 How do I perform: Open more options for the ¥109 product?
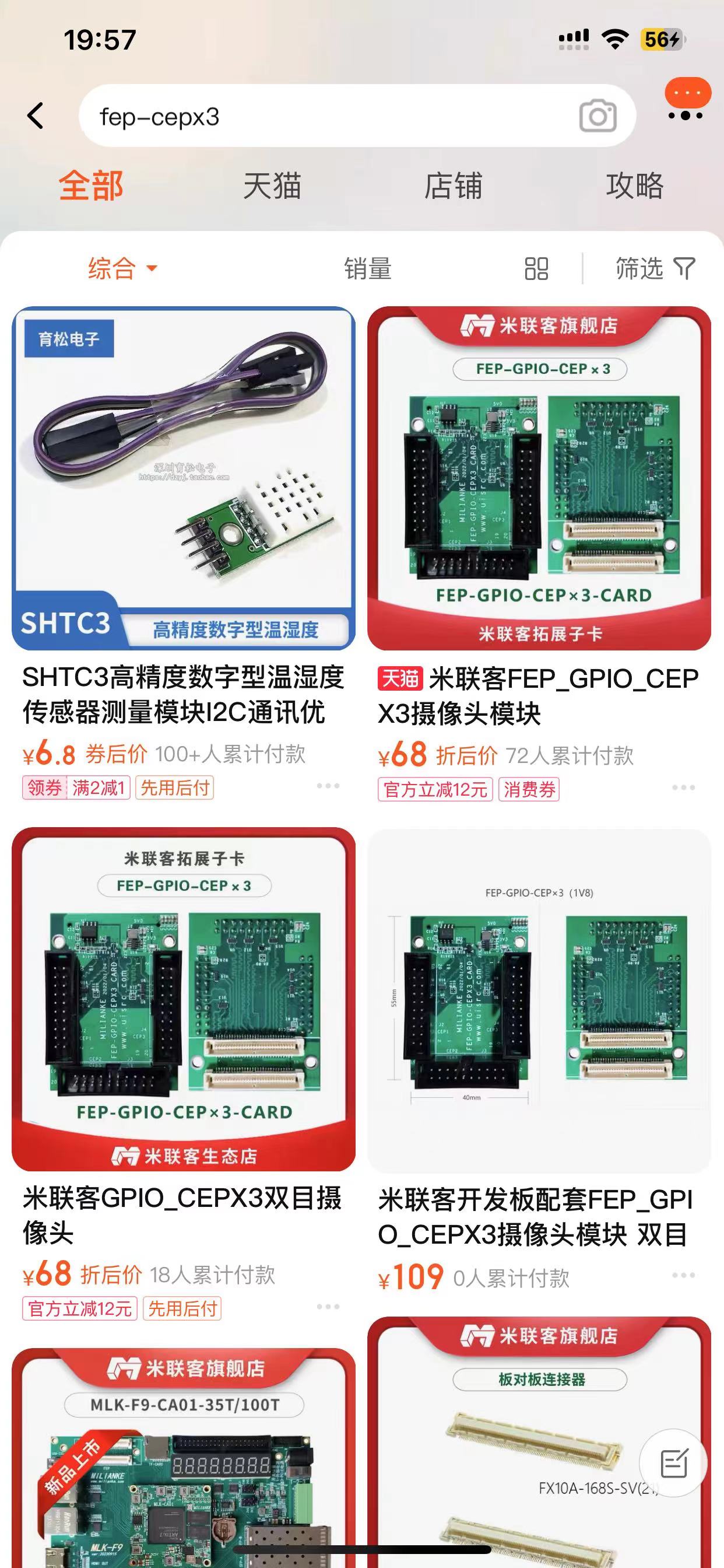683,1275
